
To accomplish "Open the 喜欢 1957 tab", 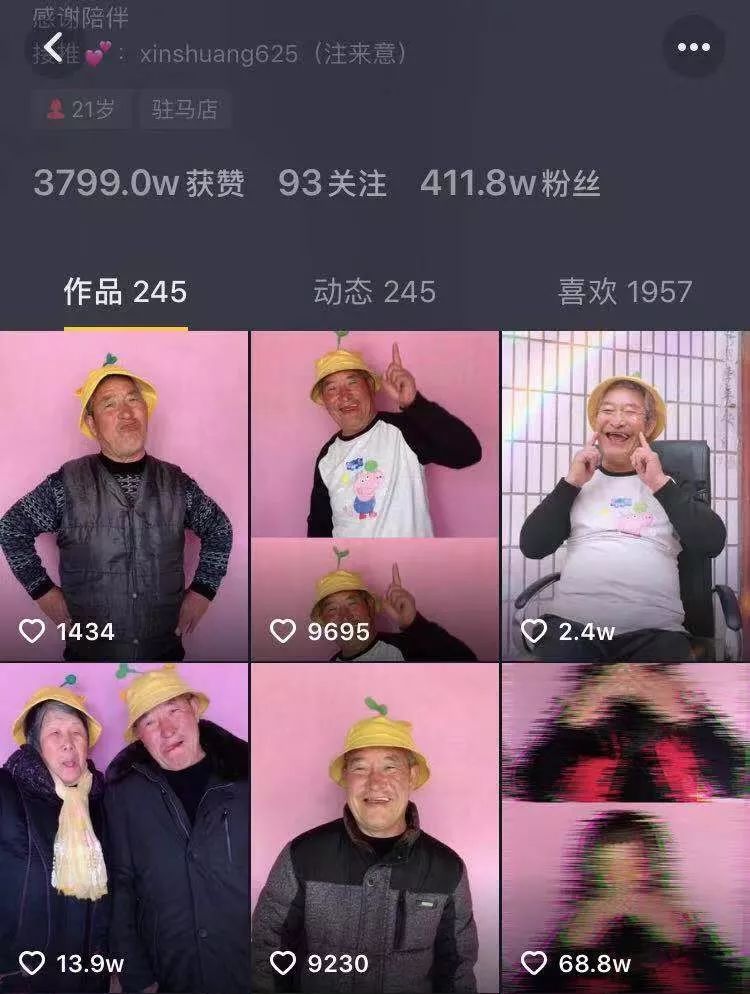I will [x=625, y=292].
